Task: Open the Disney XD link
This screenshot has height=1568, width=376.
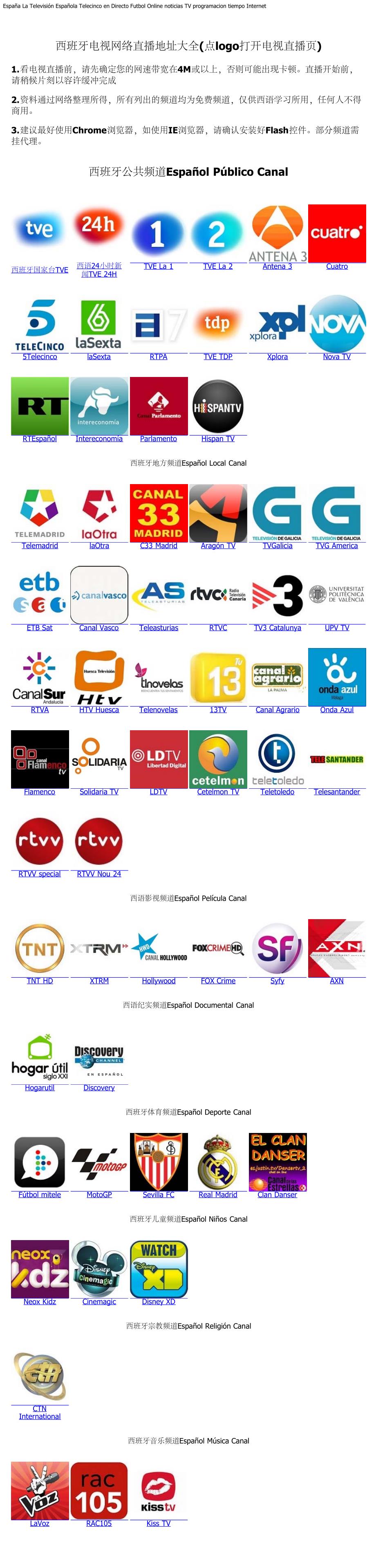Action: point(158,1302)
